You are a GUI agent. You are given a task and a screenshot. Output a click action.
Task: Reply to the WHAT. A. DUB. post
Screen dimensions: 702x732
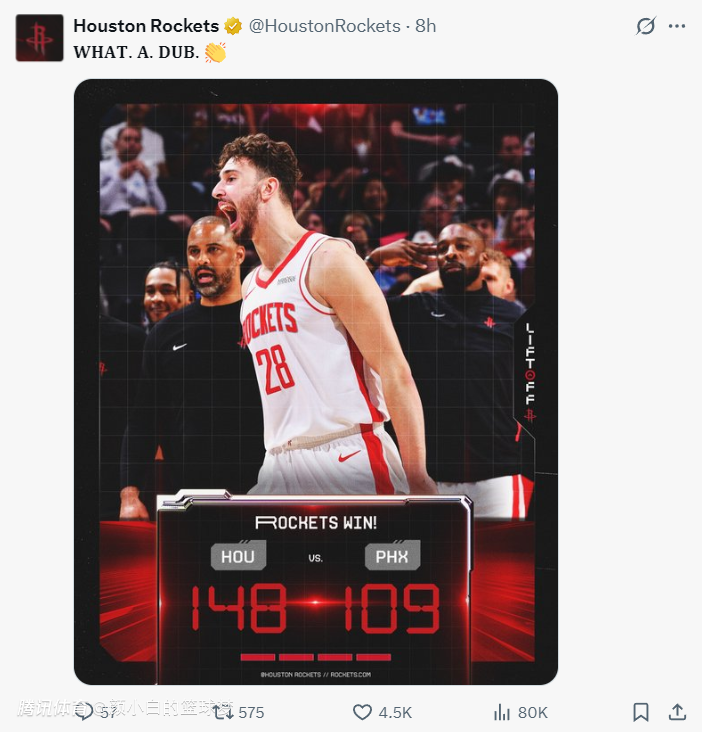(85, 712)
